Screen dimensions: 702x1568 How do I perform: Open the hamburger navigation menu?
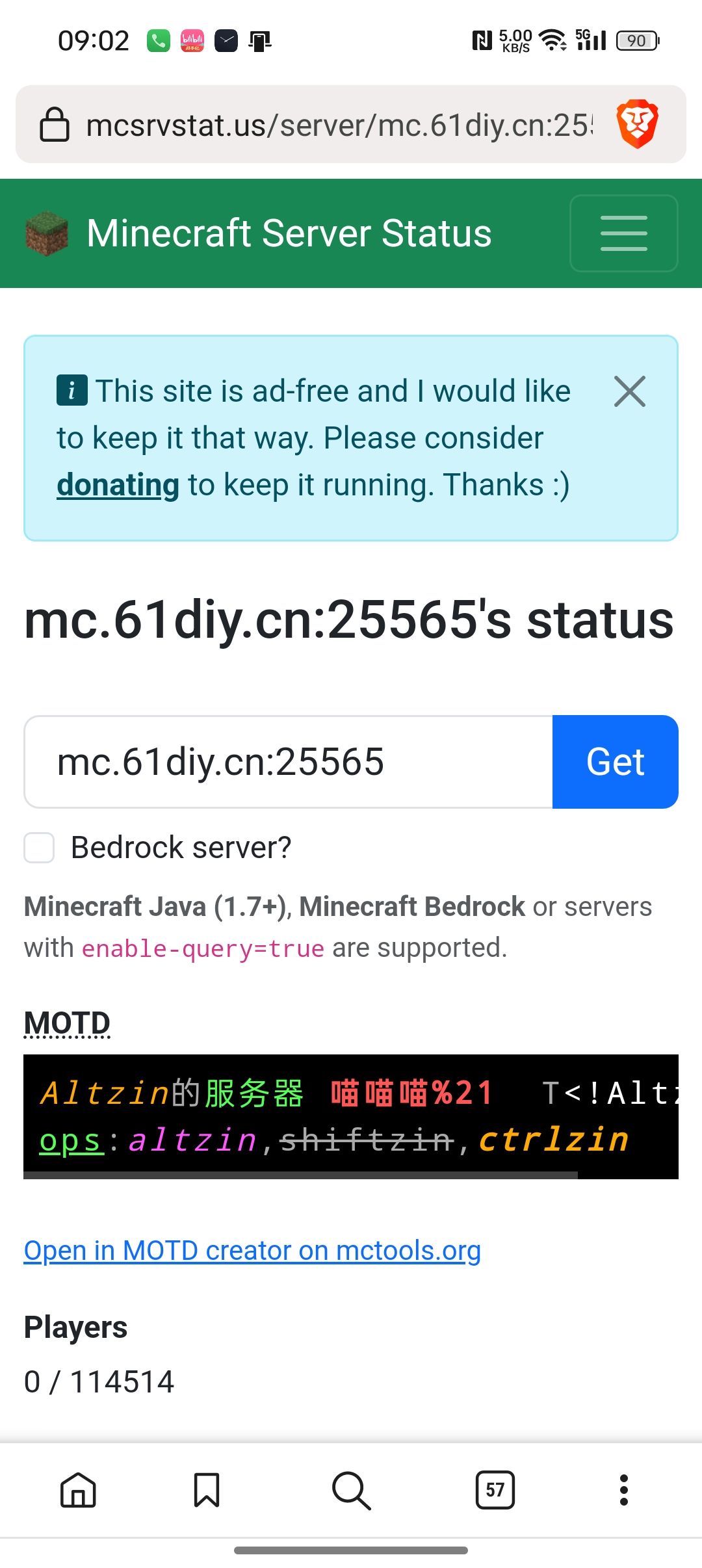623,233
